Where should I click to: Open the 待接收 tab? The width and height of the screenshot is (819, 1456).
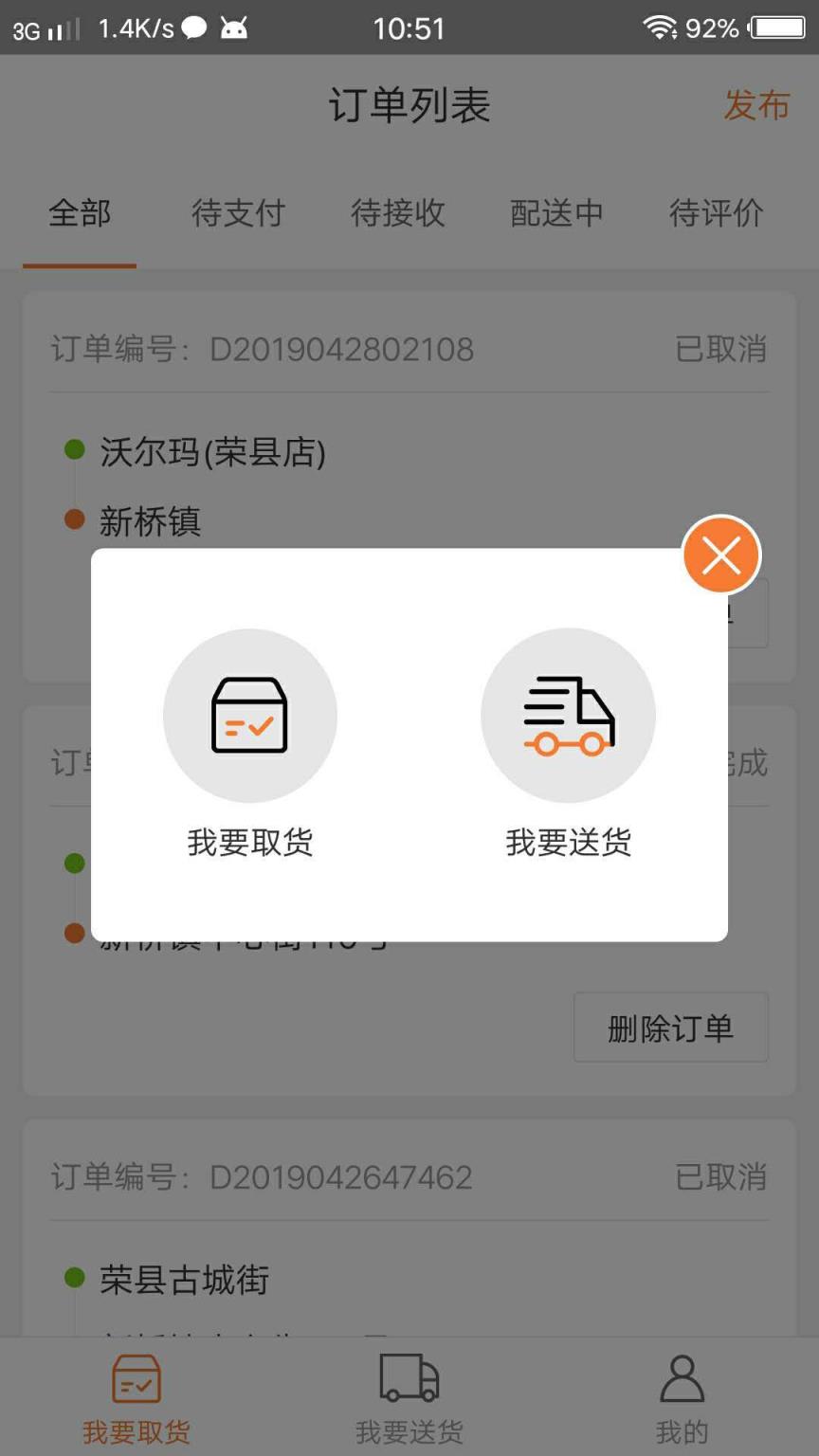coord(398,213)
